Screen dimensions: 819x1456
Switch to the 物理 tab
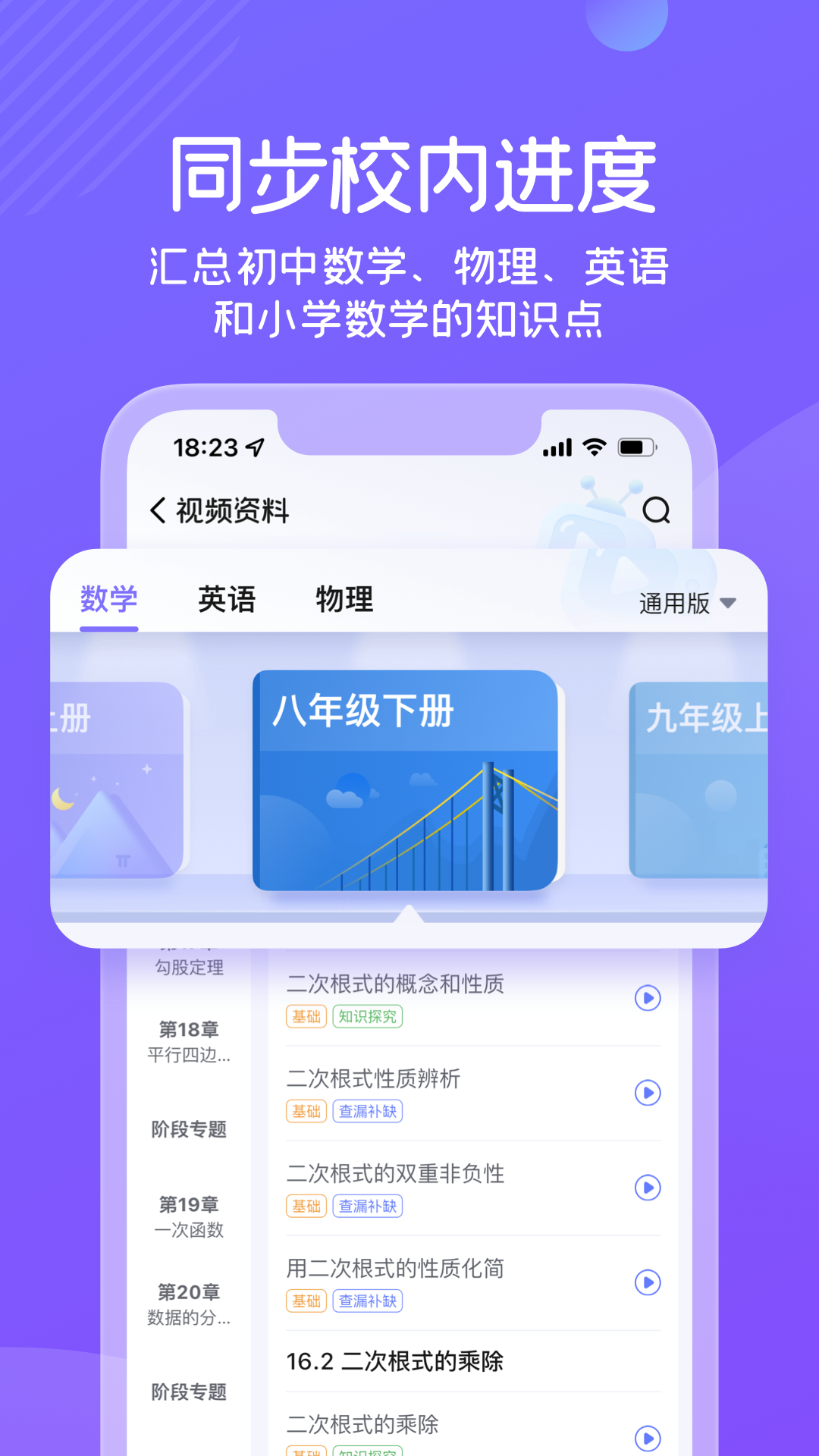(x=344, y=598)
